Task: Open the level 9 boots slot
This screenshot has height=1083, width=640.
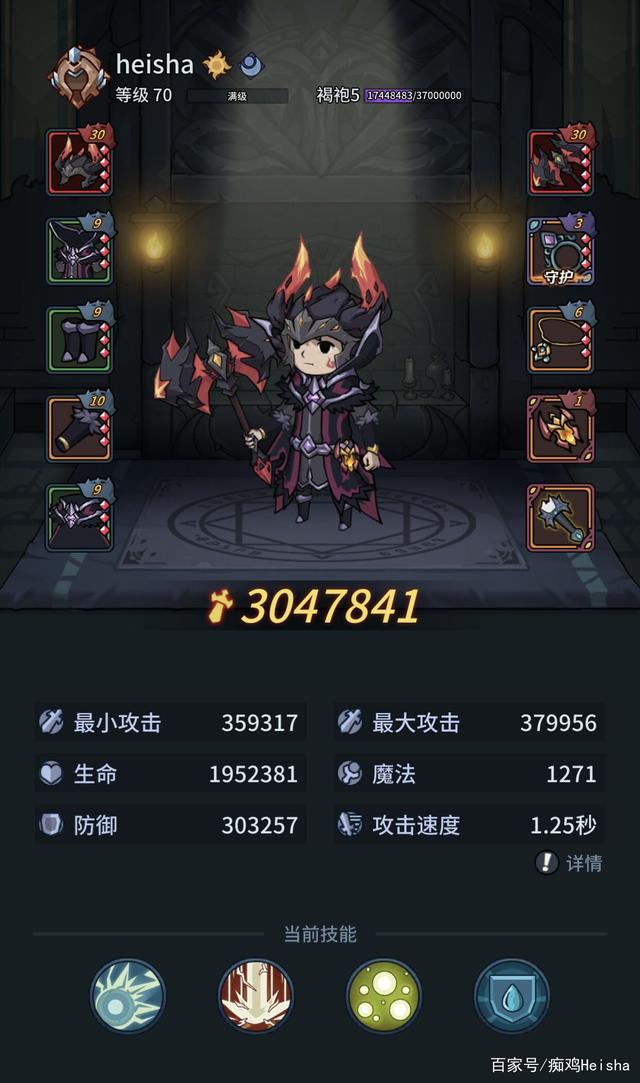Action: point(79,340)
